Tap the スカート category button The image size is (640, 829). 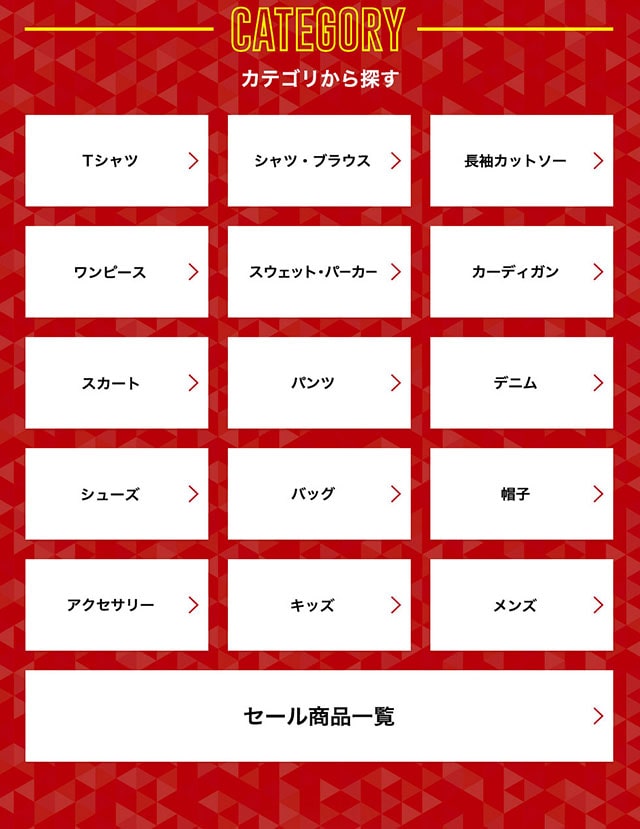[x=116, y=383]
